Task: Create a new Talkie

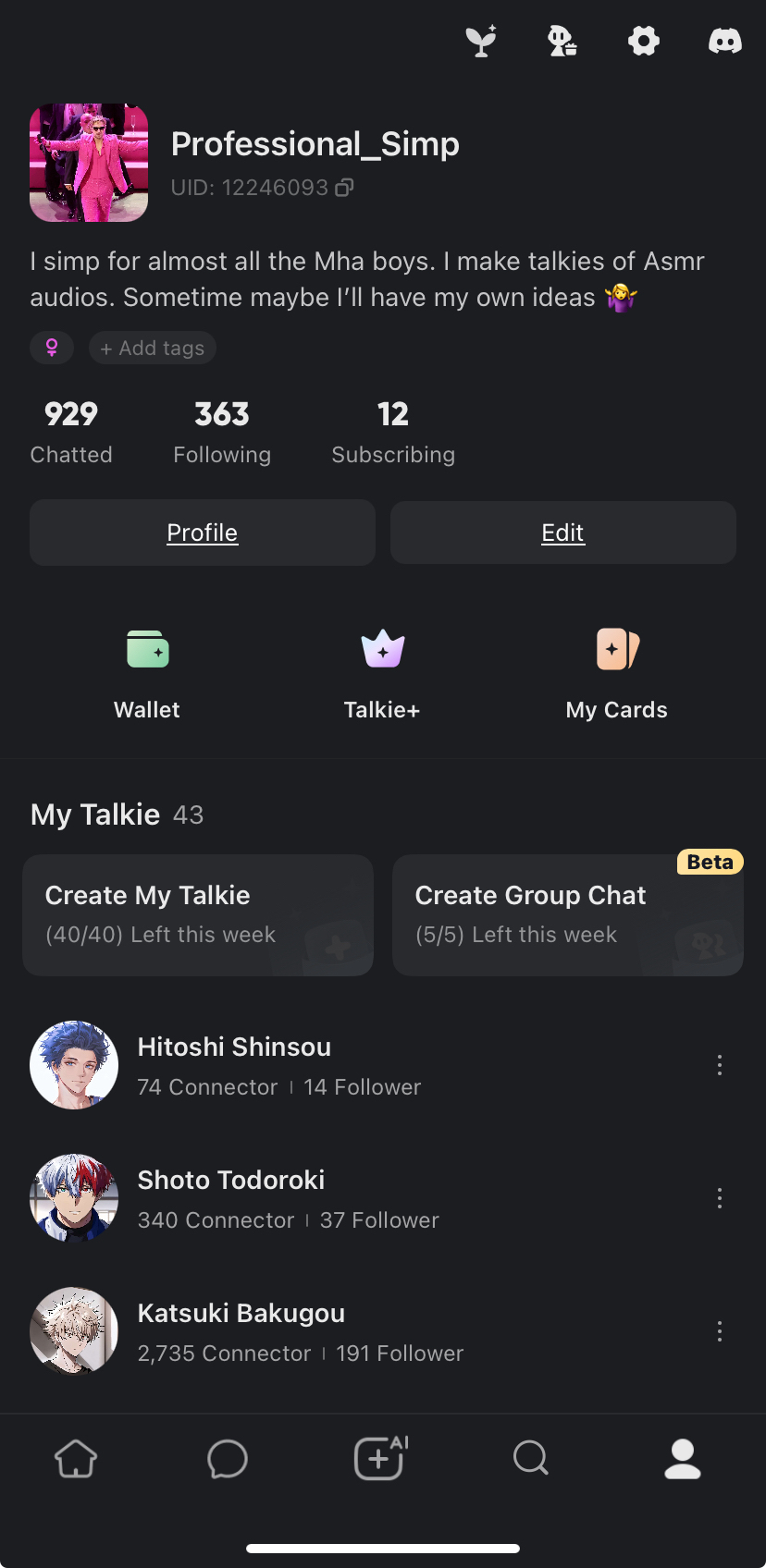Action: coord(198,914)
